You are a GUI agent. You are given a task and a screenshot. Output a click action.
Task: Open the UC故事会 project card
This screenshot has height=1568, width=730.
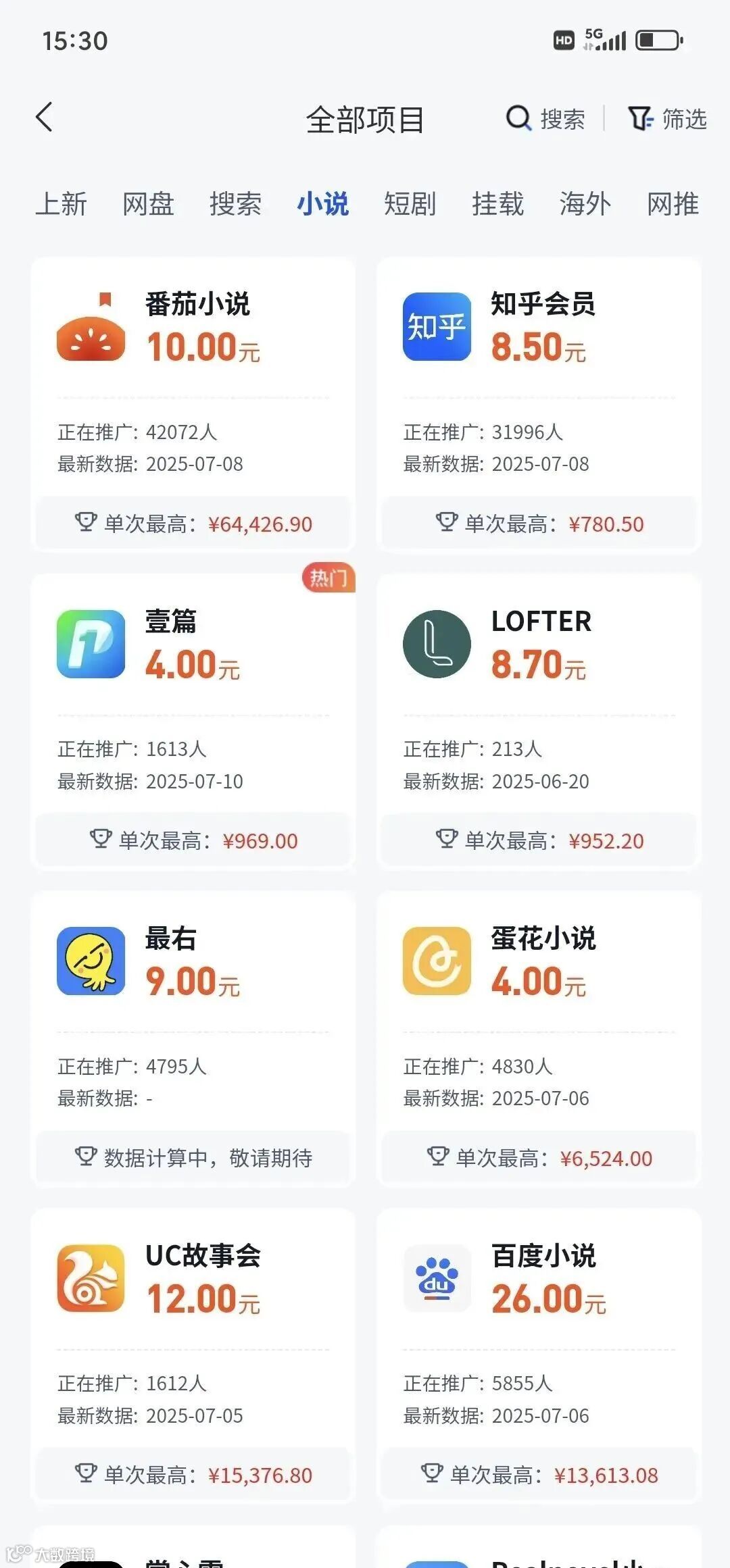click(x=193, y=1356)
